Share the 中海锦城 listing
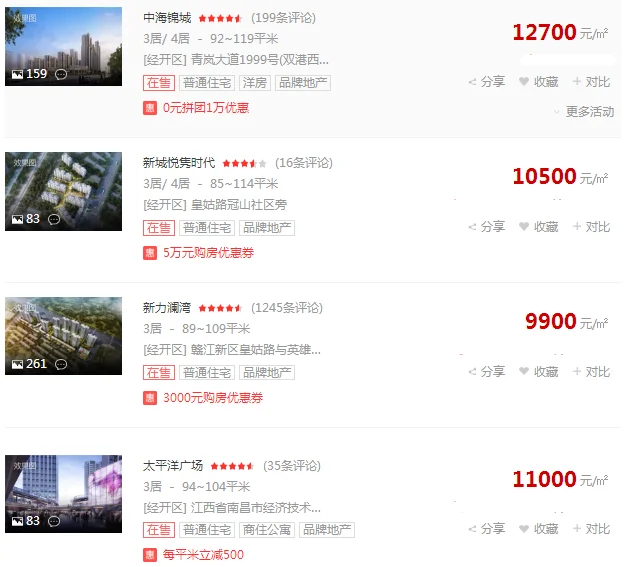625x567 pixels. [x=487, y=82]
